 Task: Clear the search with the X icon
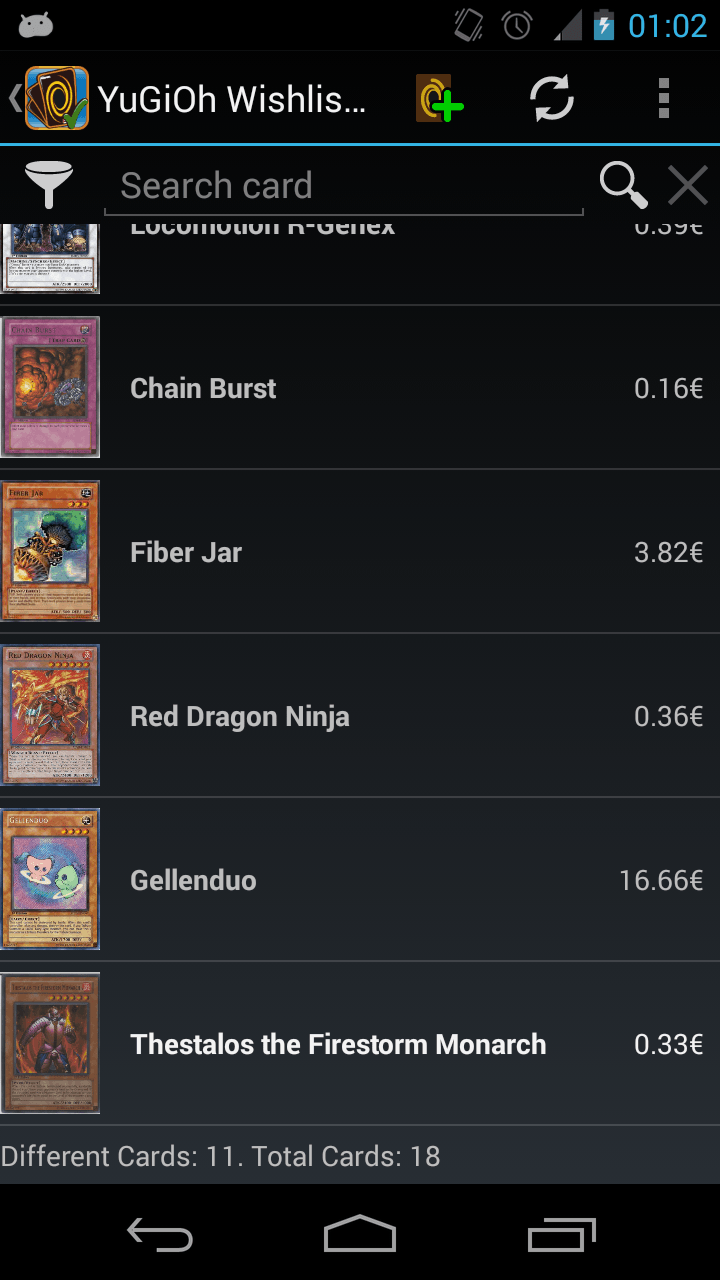[687, 184]
